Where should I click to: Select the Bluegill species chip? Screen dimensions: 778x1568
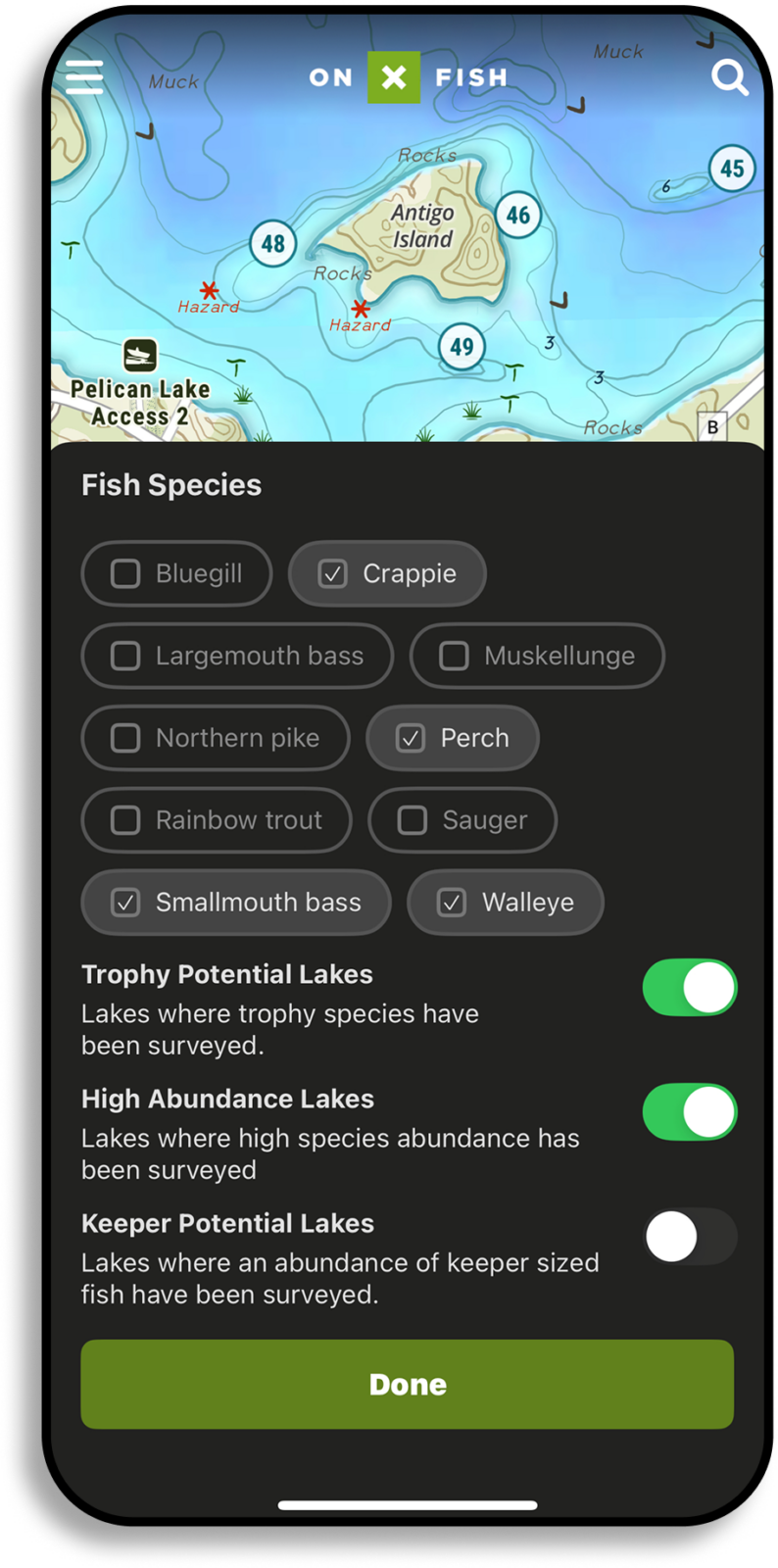(176, 573)
